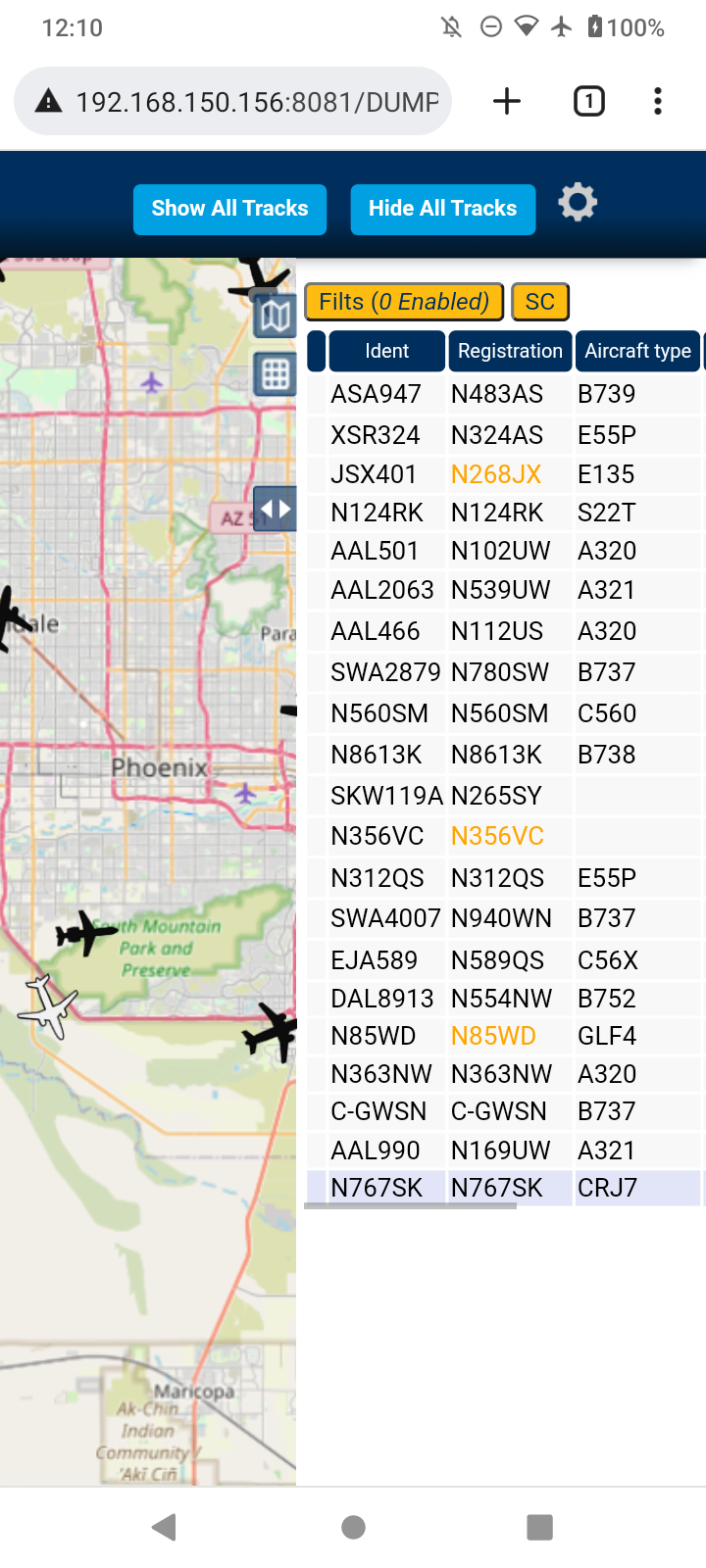Viewport: 706px width, 1568px height.
Task: Hide all aircraft tracks
Action: 443,209
